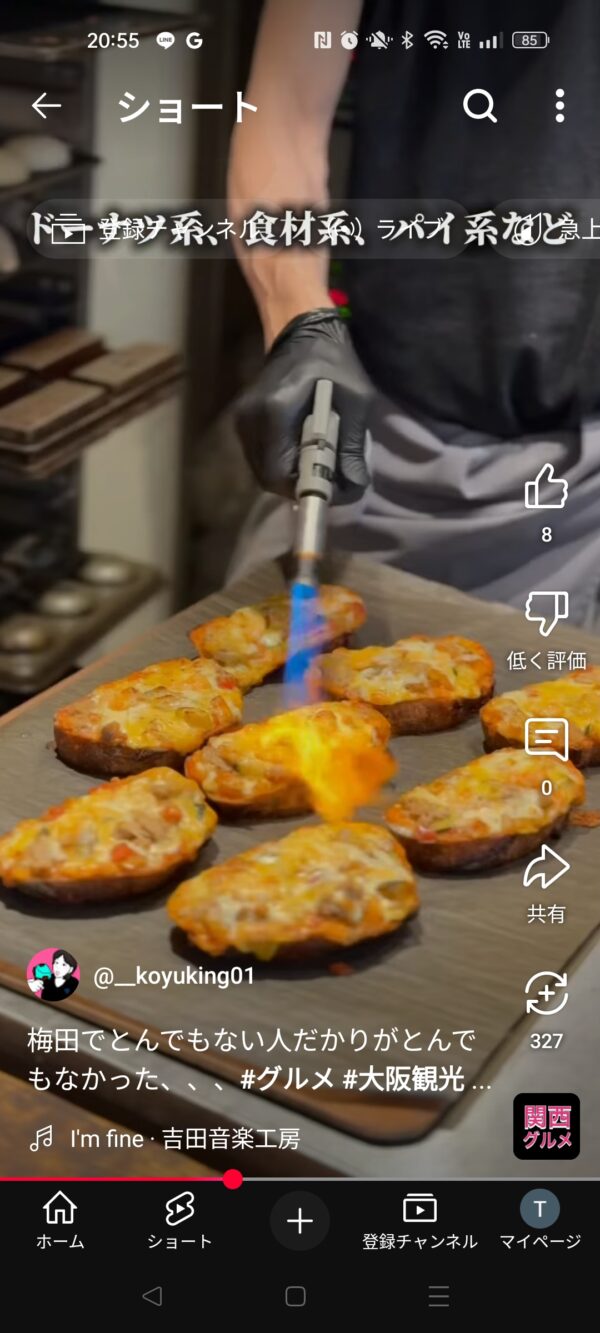600x1333 pixels.
Task: Create new content with plus button
Action: click(300, 1221)
